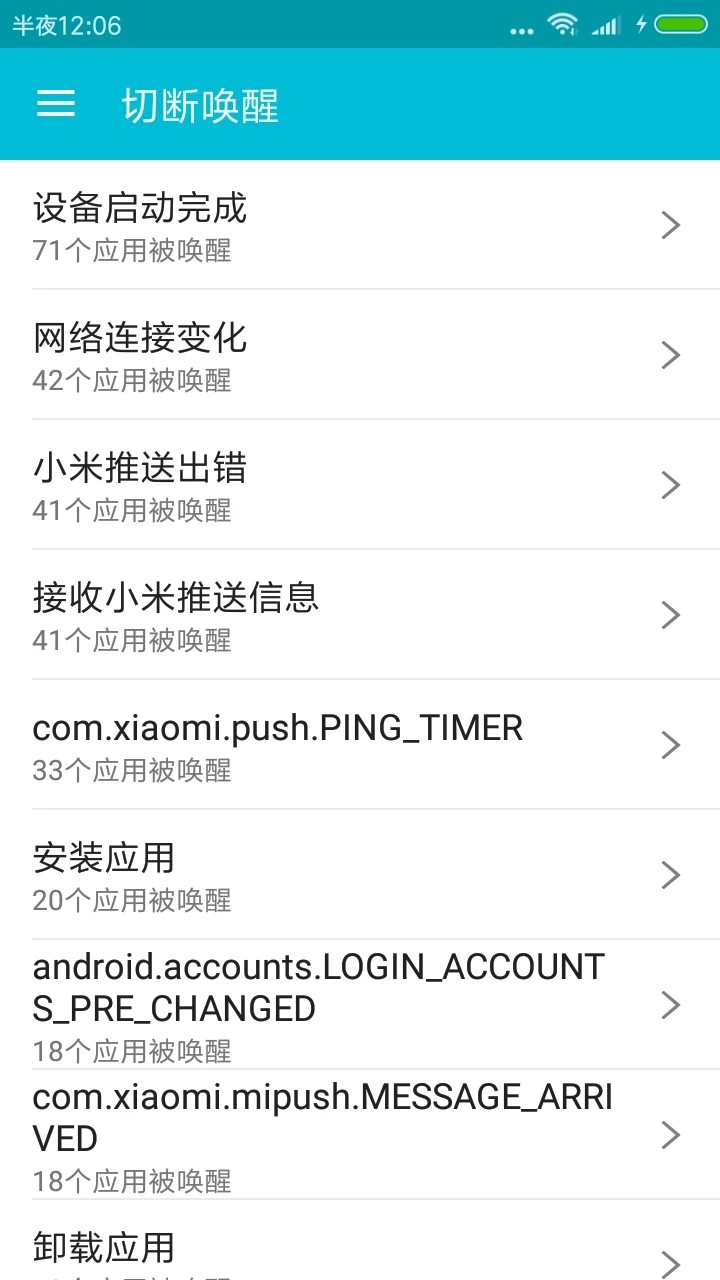The image size is (720, 1280).
Task: View 小米推送出错 details
Action: [360, 485]
